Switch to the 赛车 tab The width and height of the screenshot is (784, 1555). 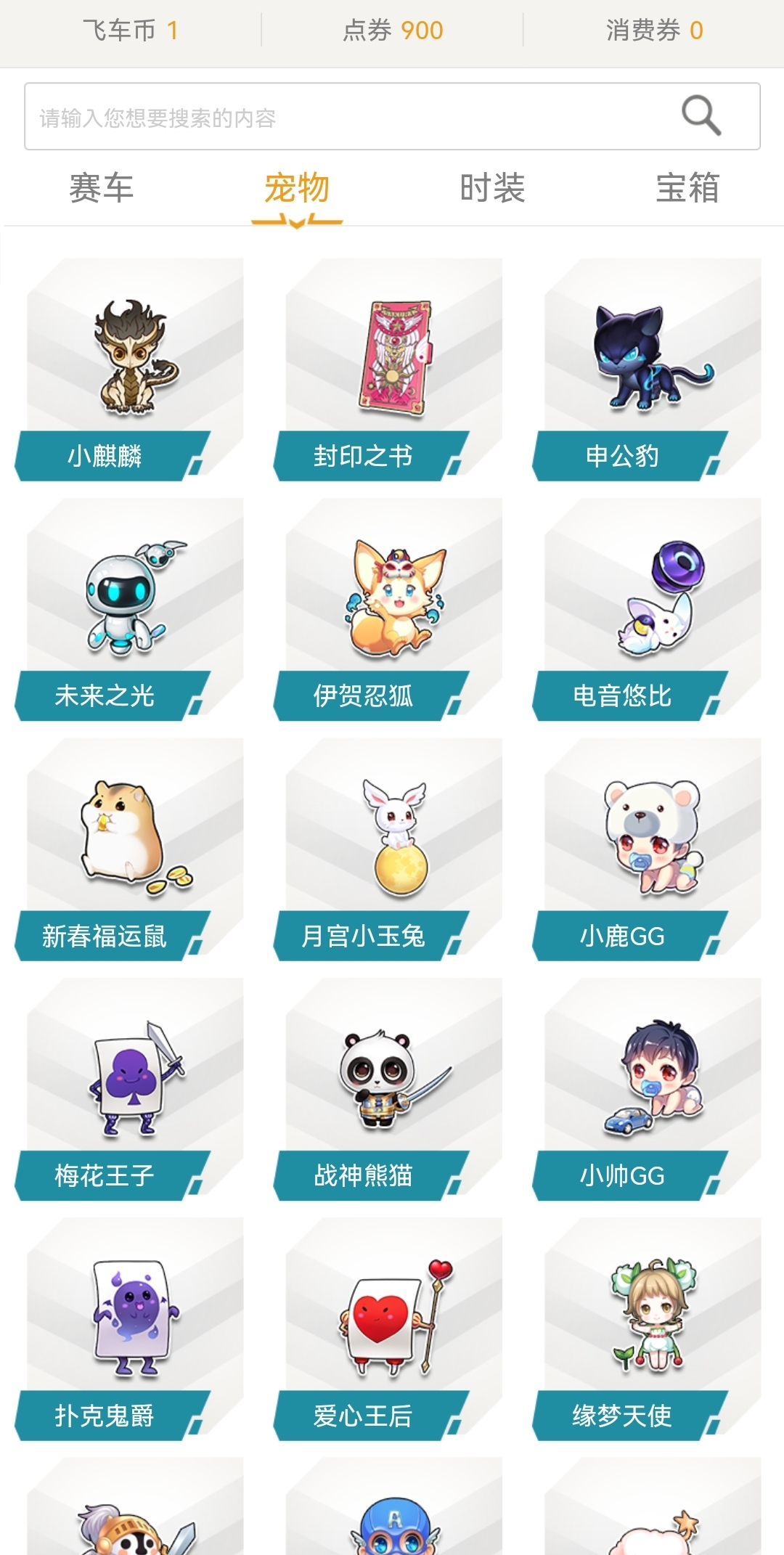pyautogui.click(x=101, y=189)
